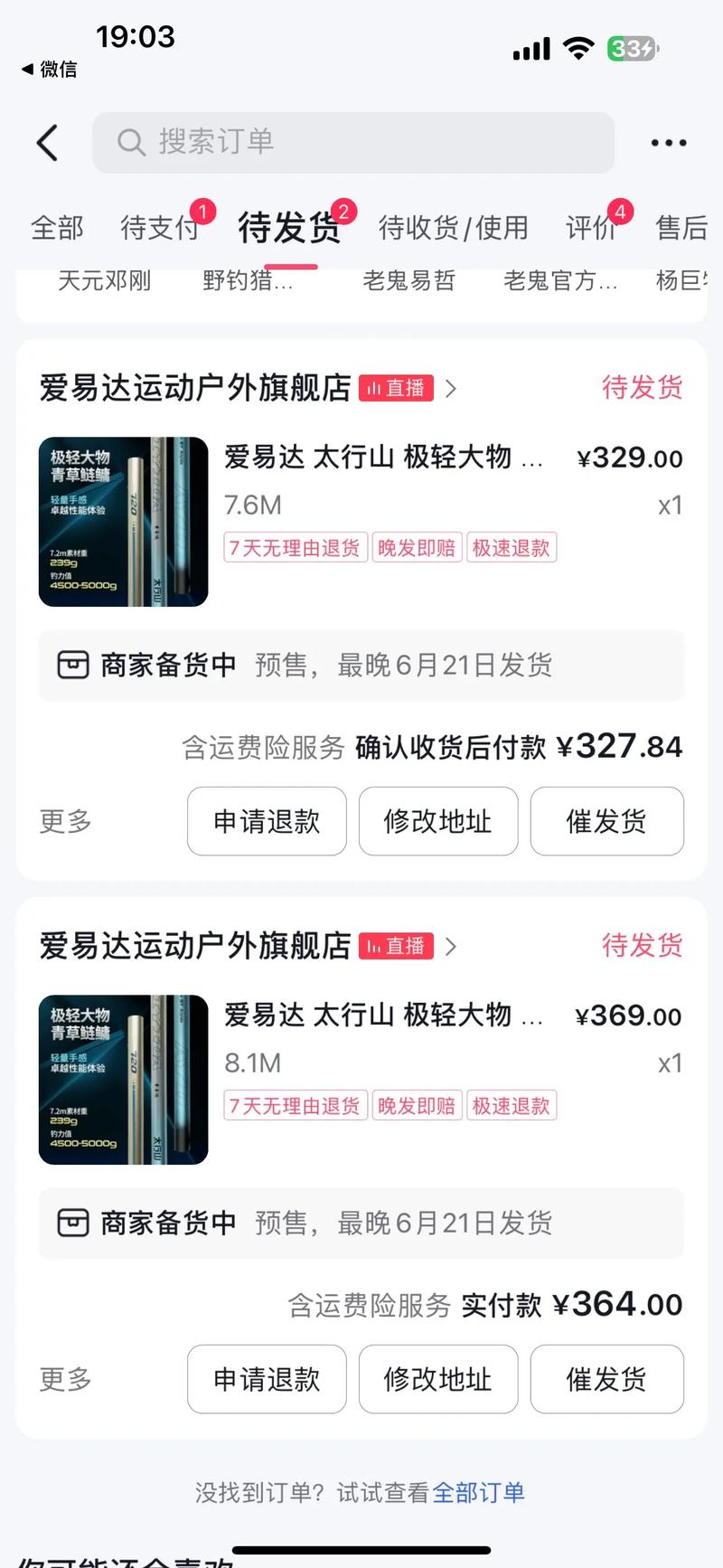Tap 修改地址 on the 8.1M order
Screen dimensions: 723x1568
pos(437,1379)
